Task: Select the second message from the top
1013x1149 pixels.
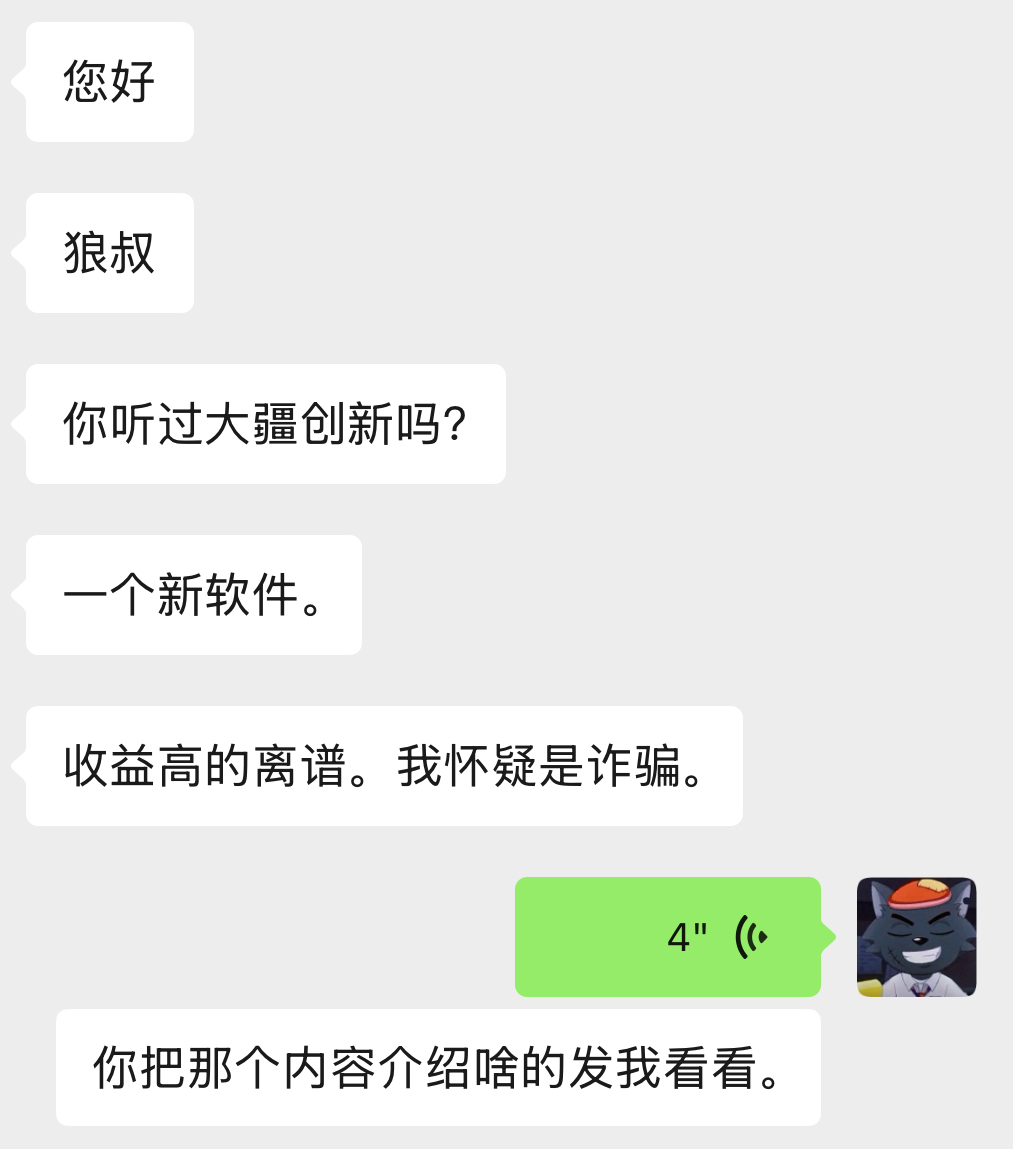Action: tap(109, 253)
